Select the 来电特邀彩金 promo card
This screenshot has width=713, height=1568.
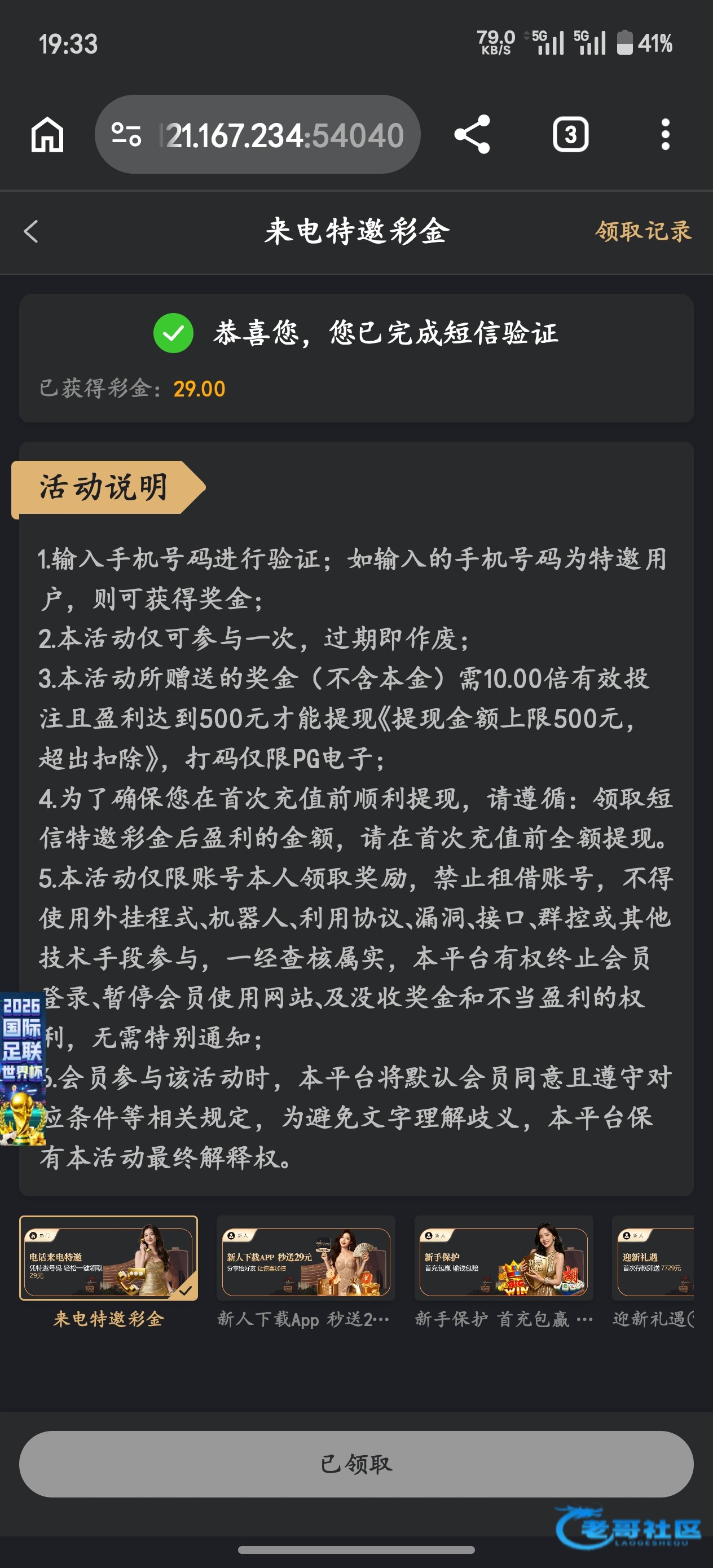click(x=108, y=1258)
